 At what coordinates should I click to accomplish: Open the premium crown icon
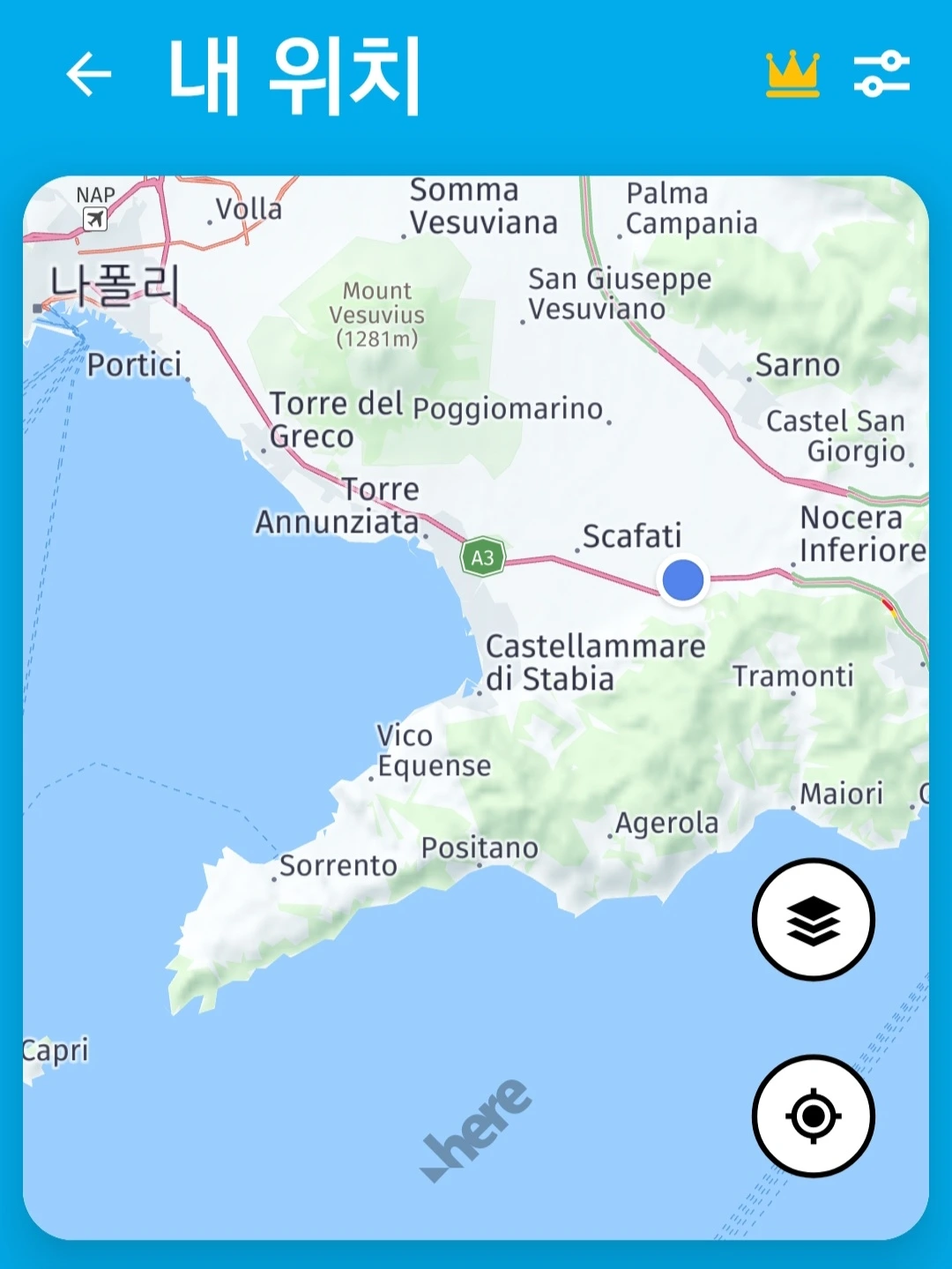[x=792, y=74]
